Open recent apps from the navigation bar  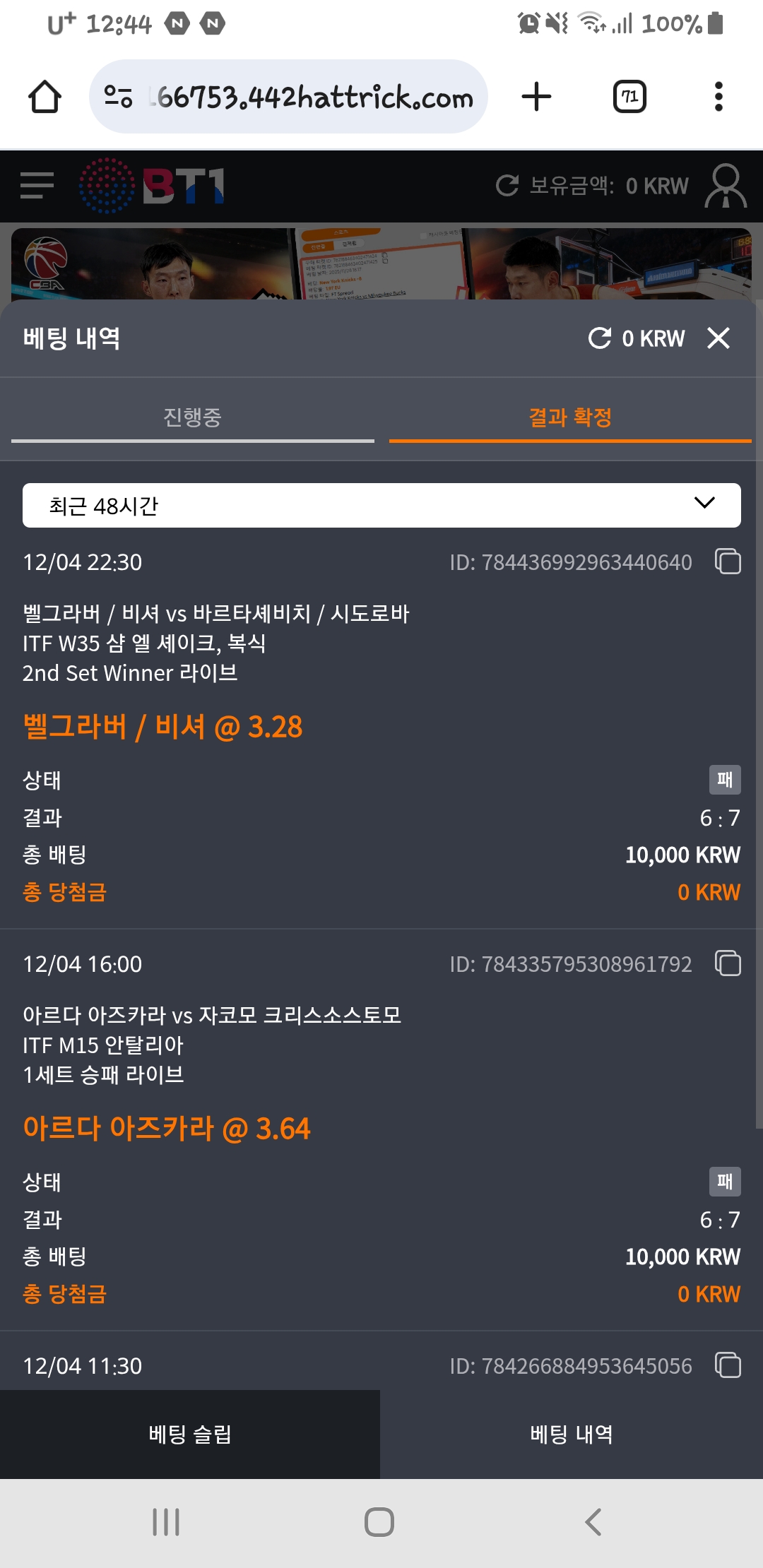pos(166,1522)
